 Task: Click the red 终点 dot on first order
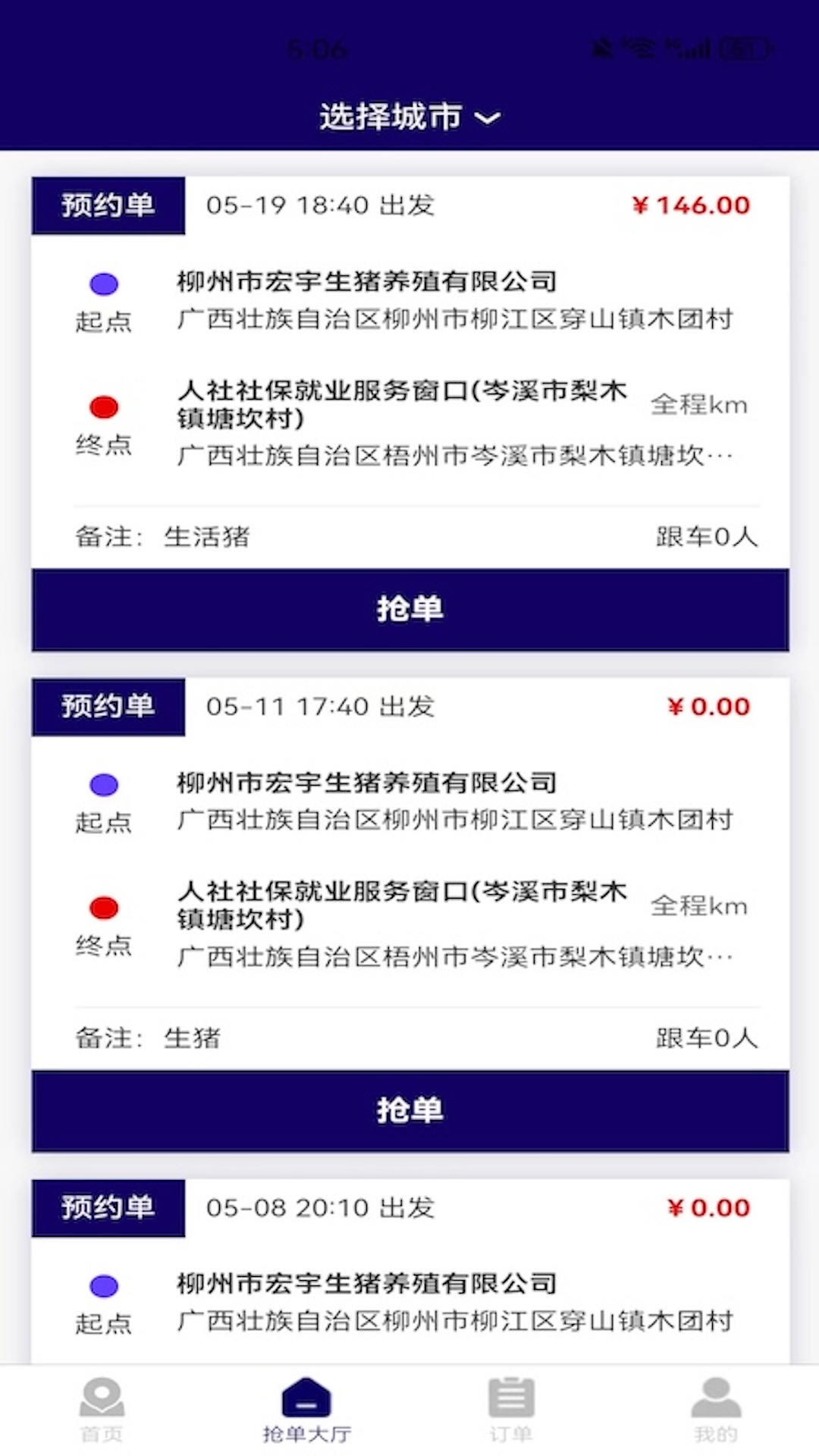click(103, 407)
